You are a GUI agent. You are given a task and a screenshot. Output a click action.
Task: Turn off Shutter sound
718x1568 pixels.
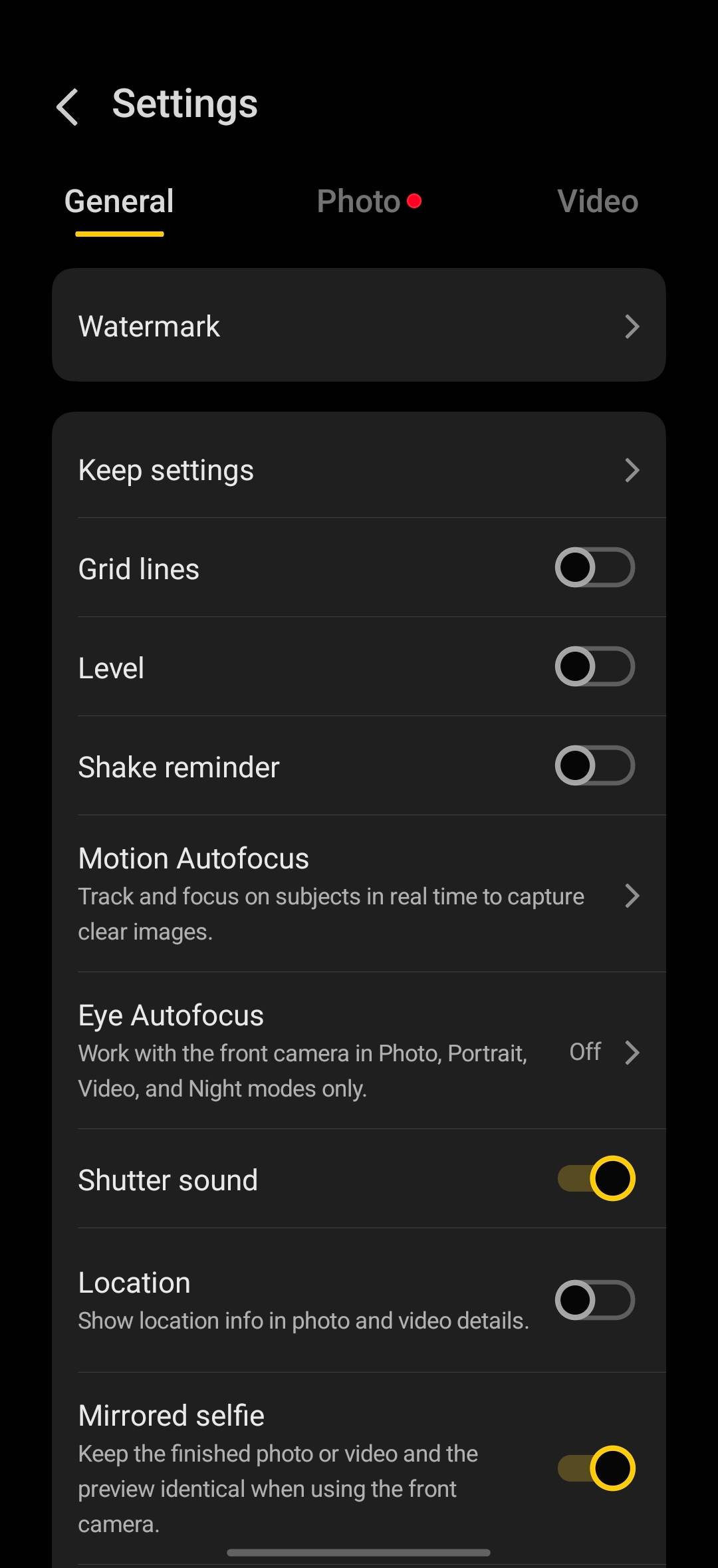coord(596,1178)
